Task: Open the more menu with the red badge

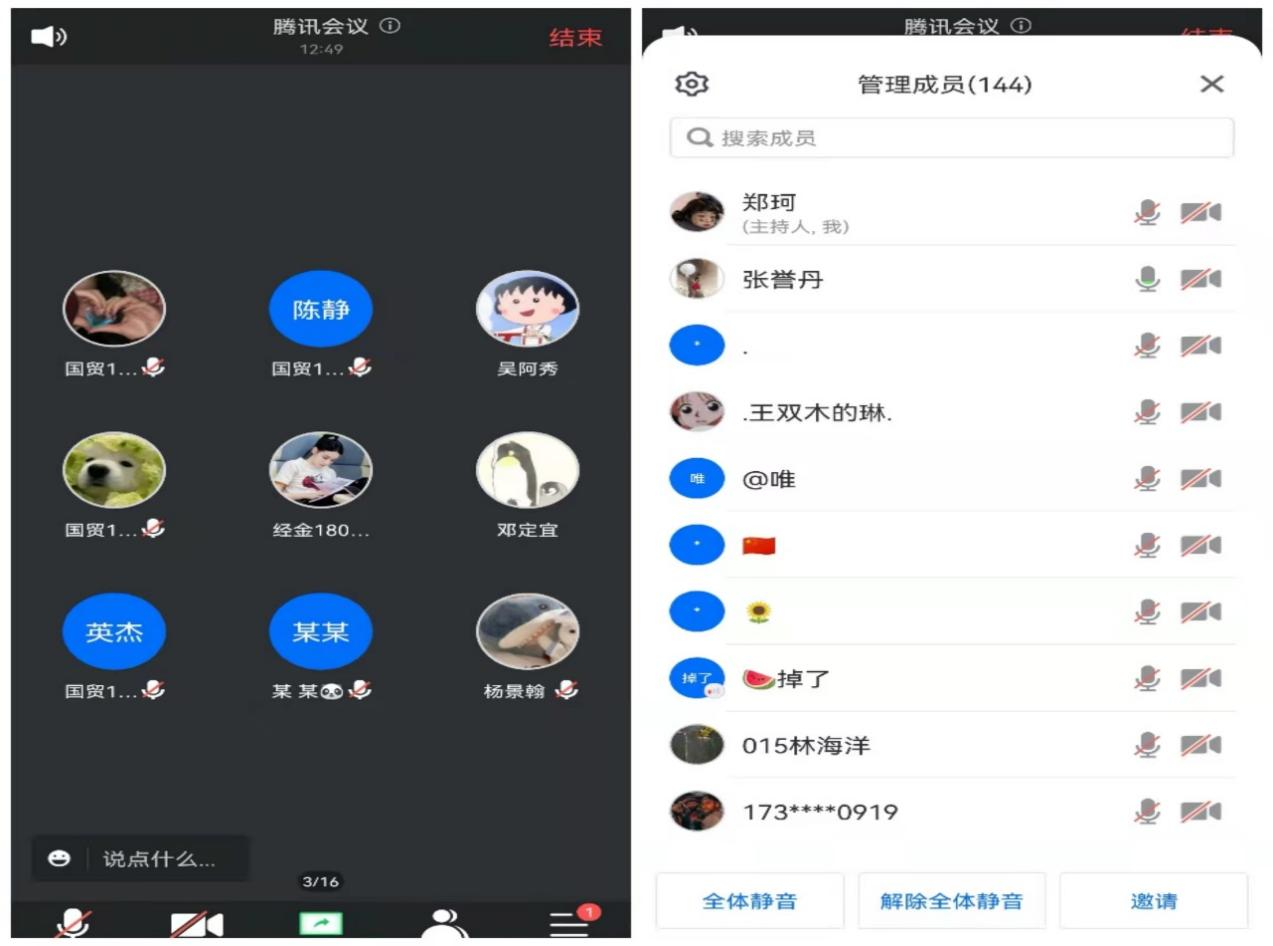Action: coord(570,923)
